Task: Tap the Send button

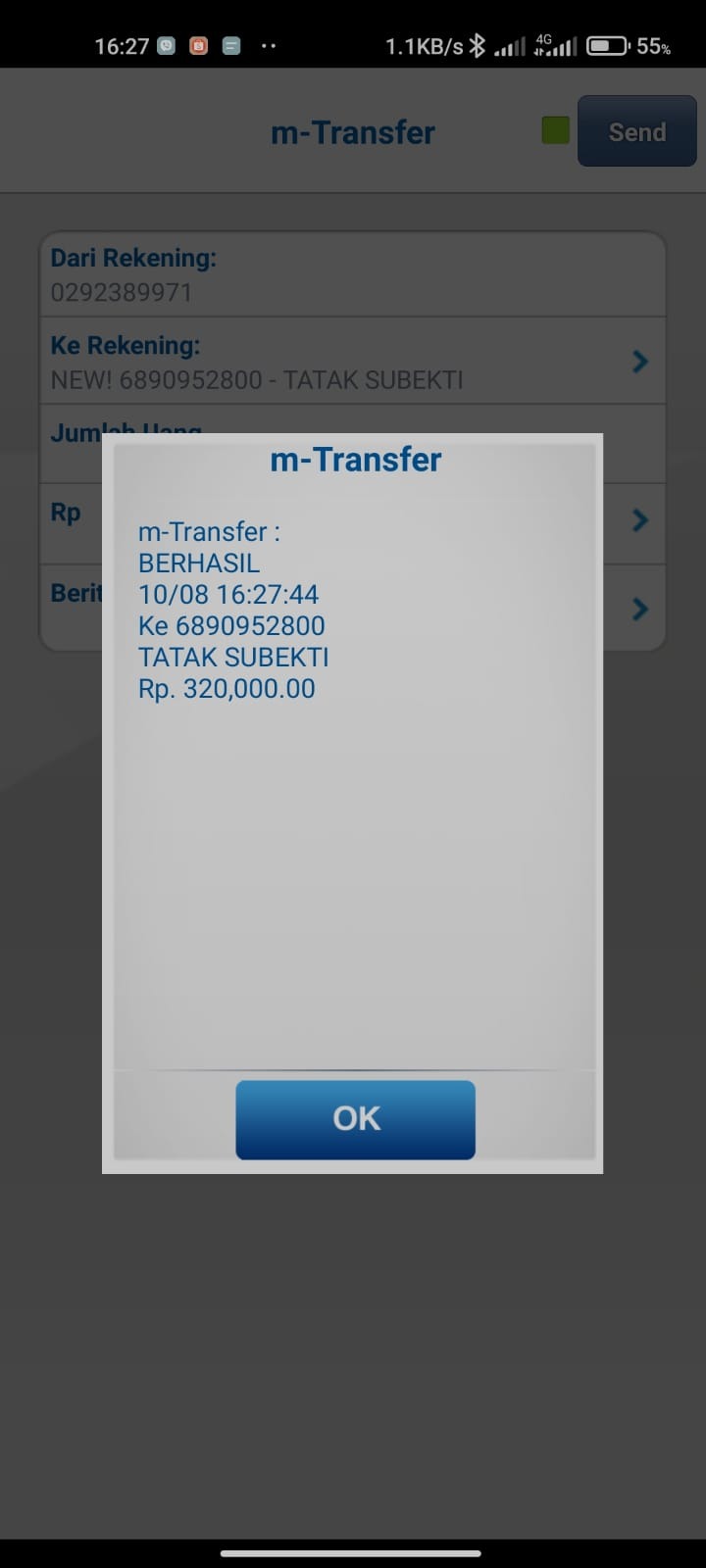Action: [x=636, y=131]
